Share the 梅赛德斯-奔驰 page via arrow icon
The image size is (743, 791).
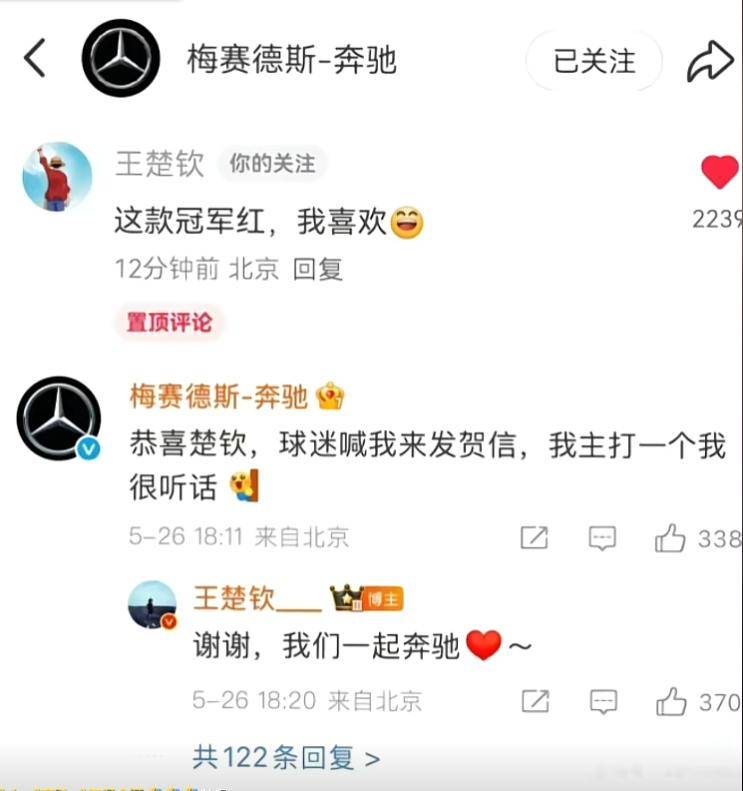click(x=710, y=61)
